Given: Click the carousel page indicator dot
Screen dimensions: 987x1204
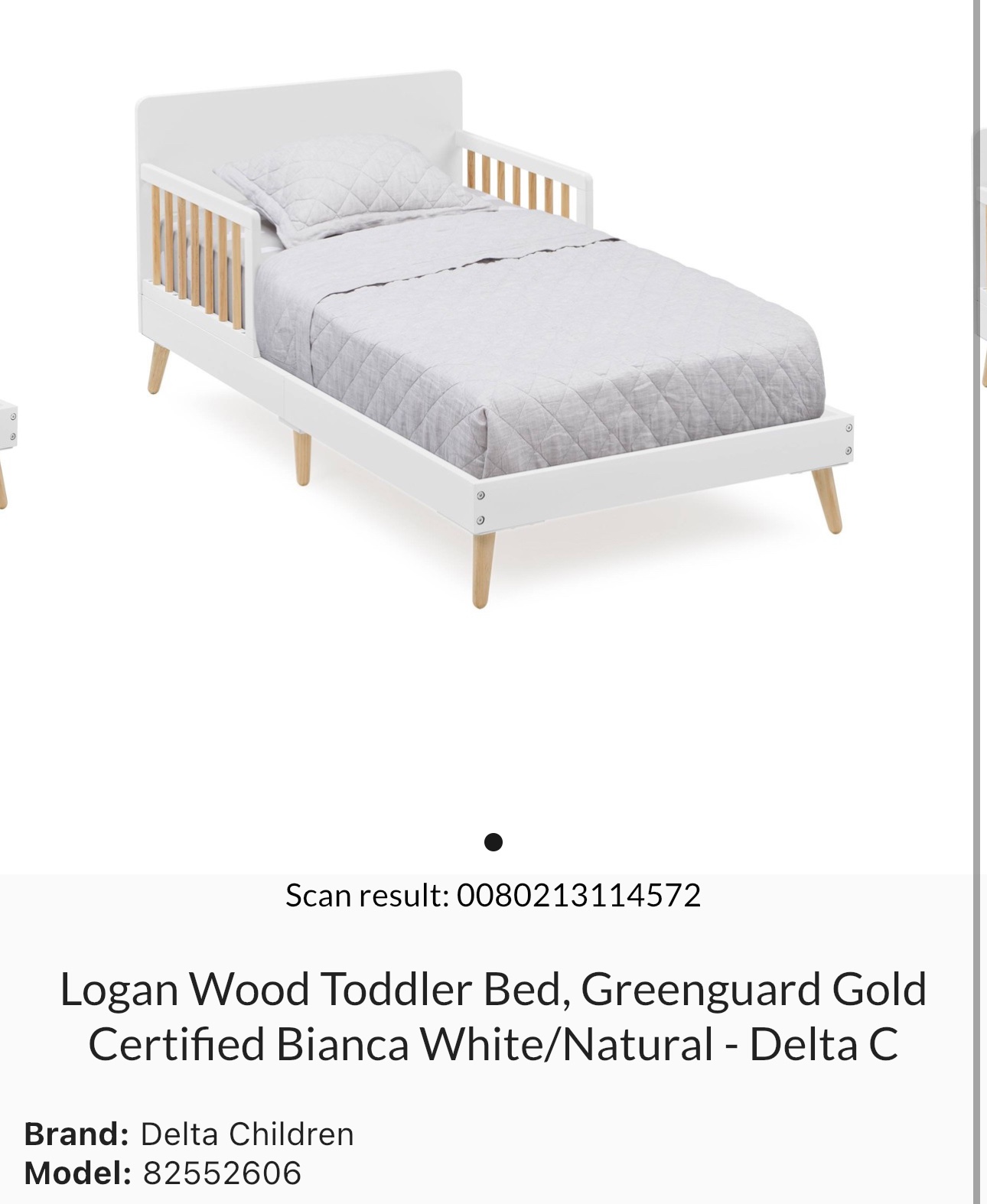Looking at the screenshot, I should pyautogui.click(x=493, y=842).
